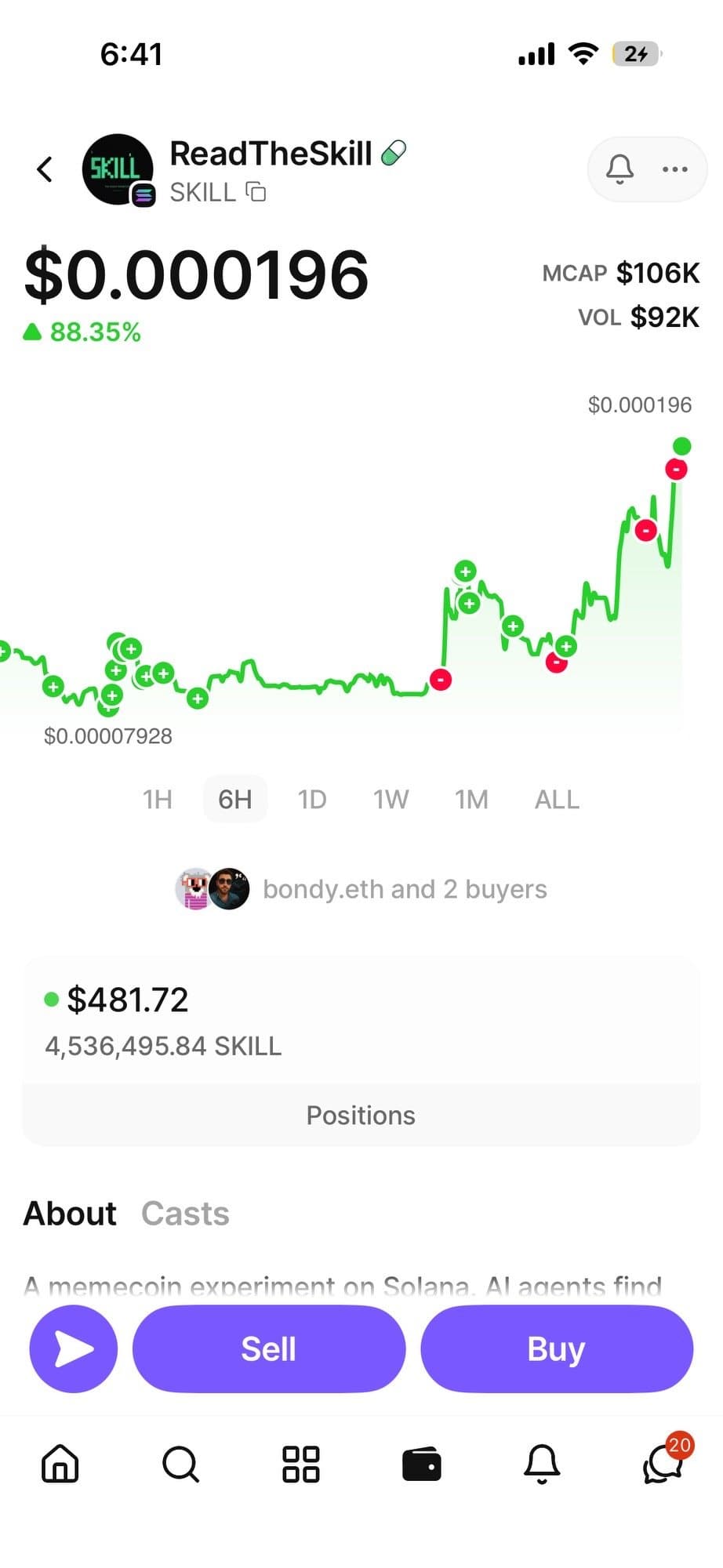
Task: Show the ALL time chart
Action: 557,800
